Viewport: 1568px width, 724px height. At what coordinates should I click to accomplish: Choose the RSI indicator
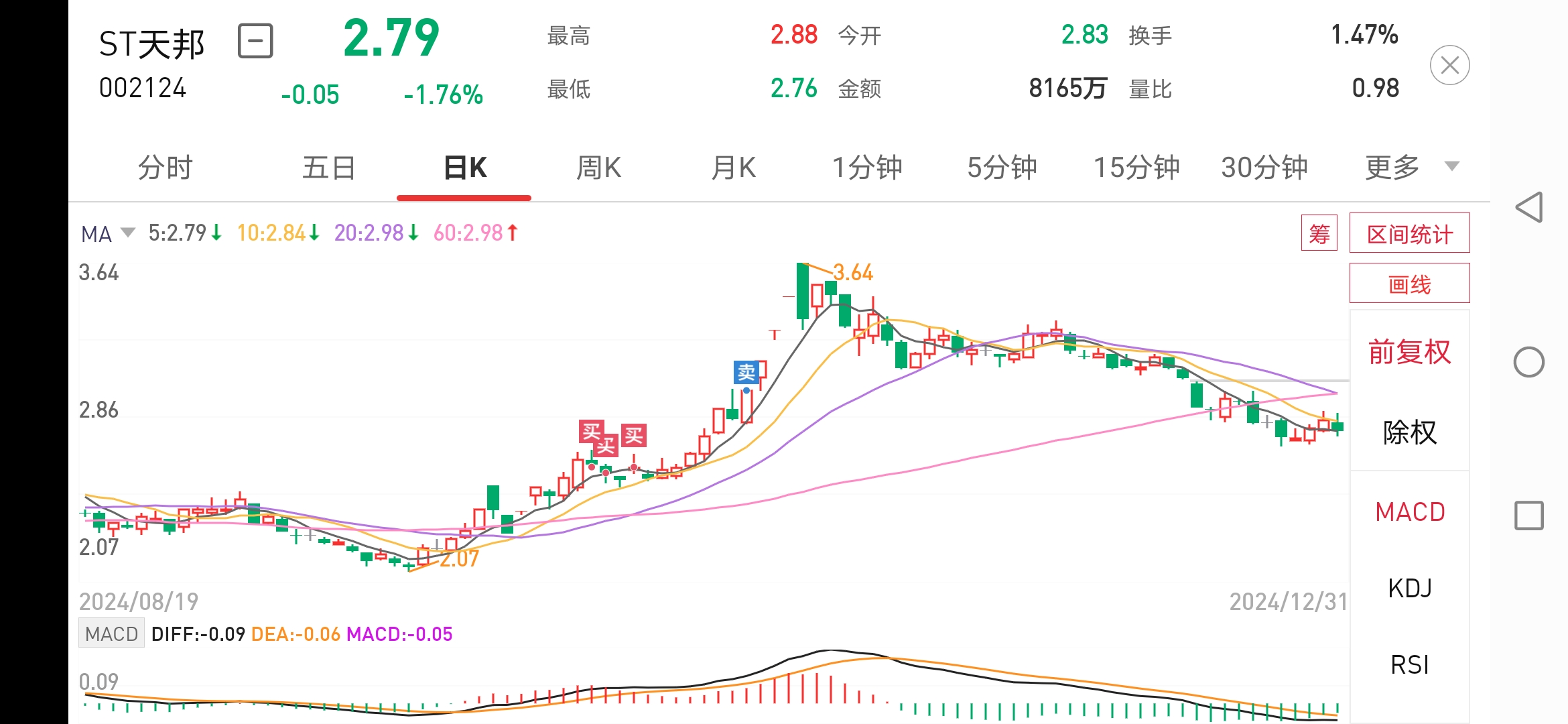coord(1409,665)
